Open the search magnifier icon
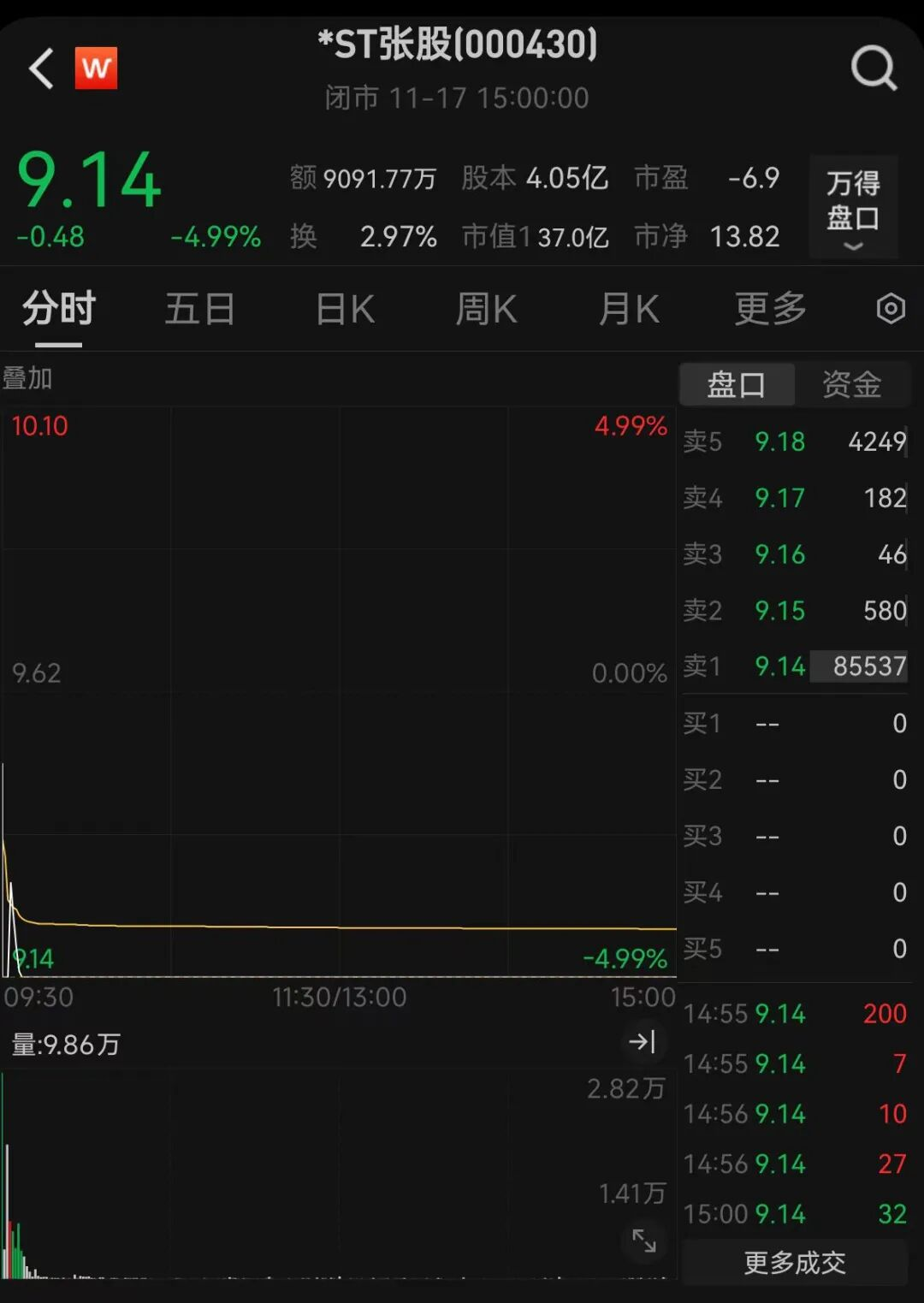The height and width of the screenshot is (1303, 924). pos(874,68)
